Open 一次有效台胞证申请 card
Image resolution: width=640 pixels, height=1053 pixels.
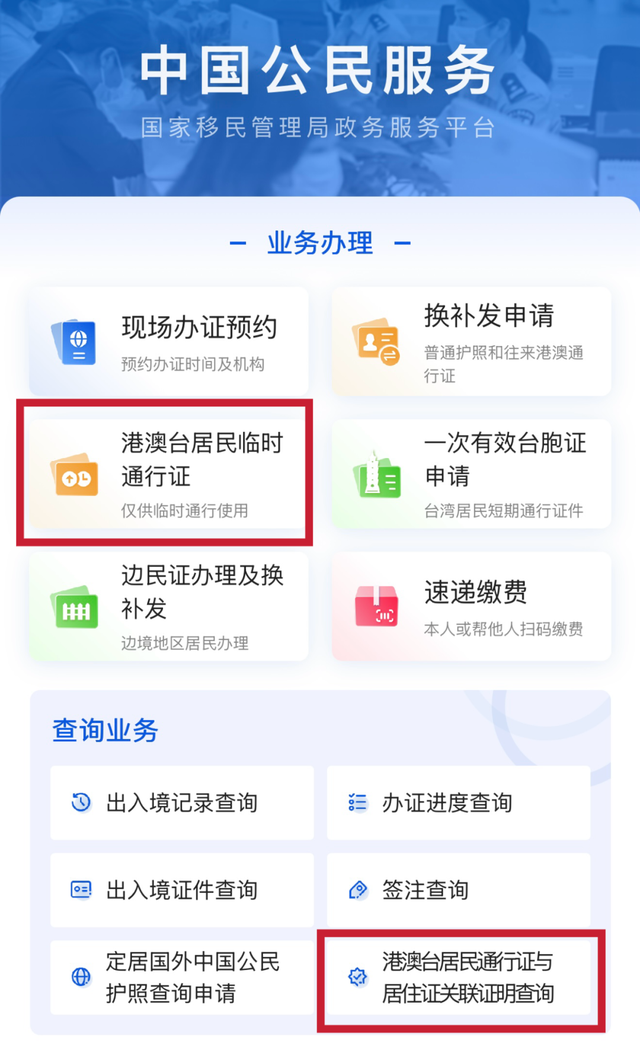click(471, 473)
